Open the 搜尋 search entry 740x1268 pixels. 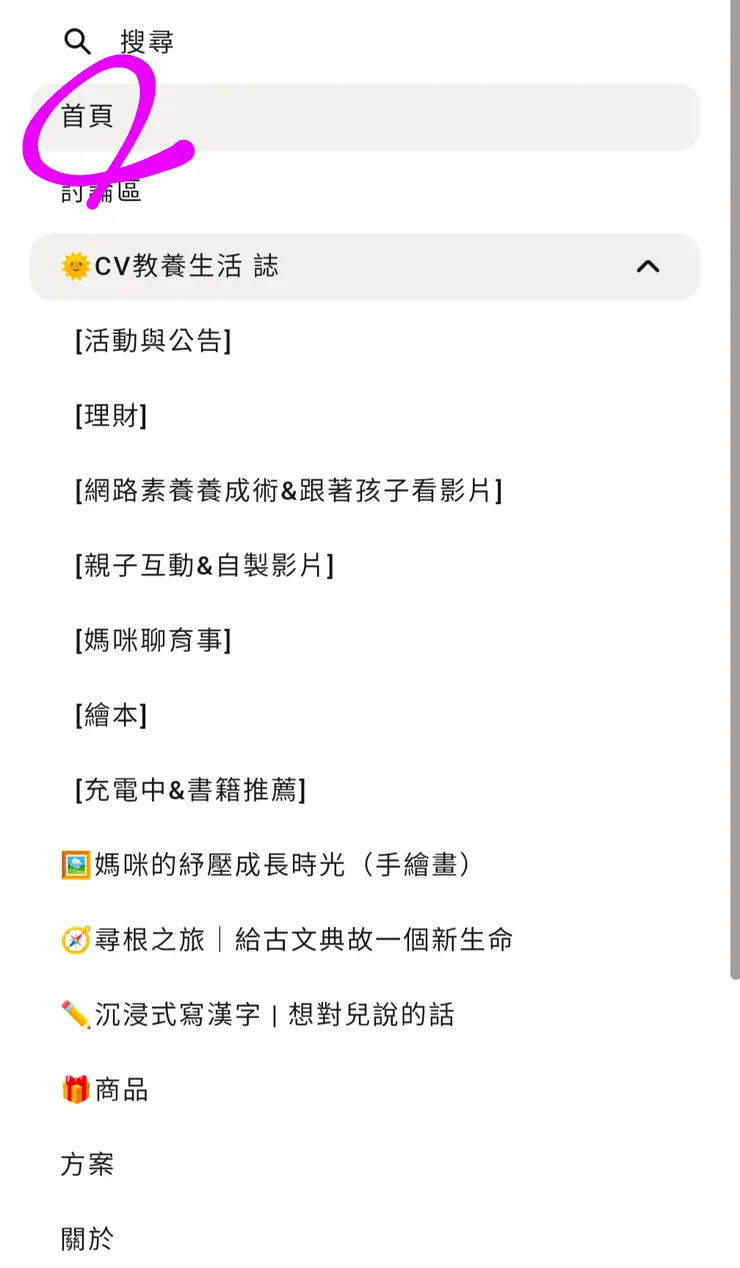(x=148, y=41)
